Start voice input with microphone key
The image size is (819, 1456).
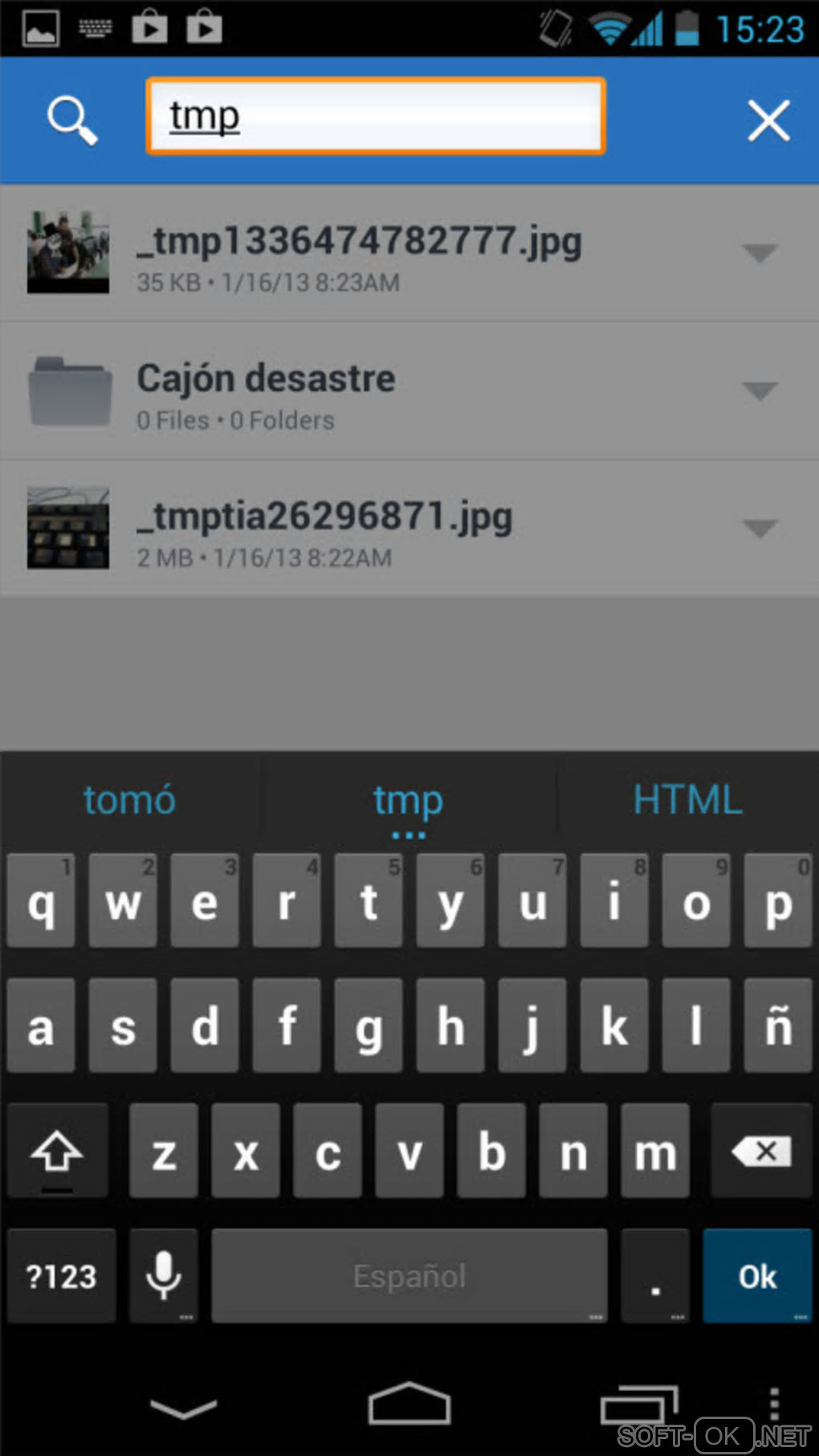pyautogui.click(x=164, y=1275)
